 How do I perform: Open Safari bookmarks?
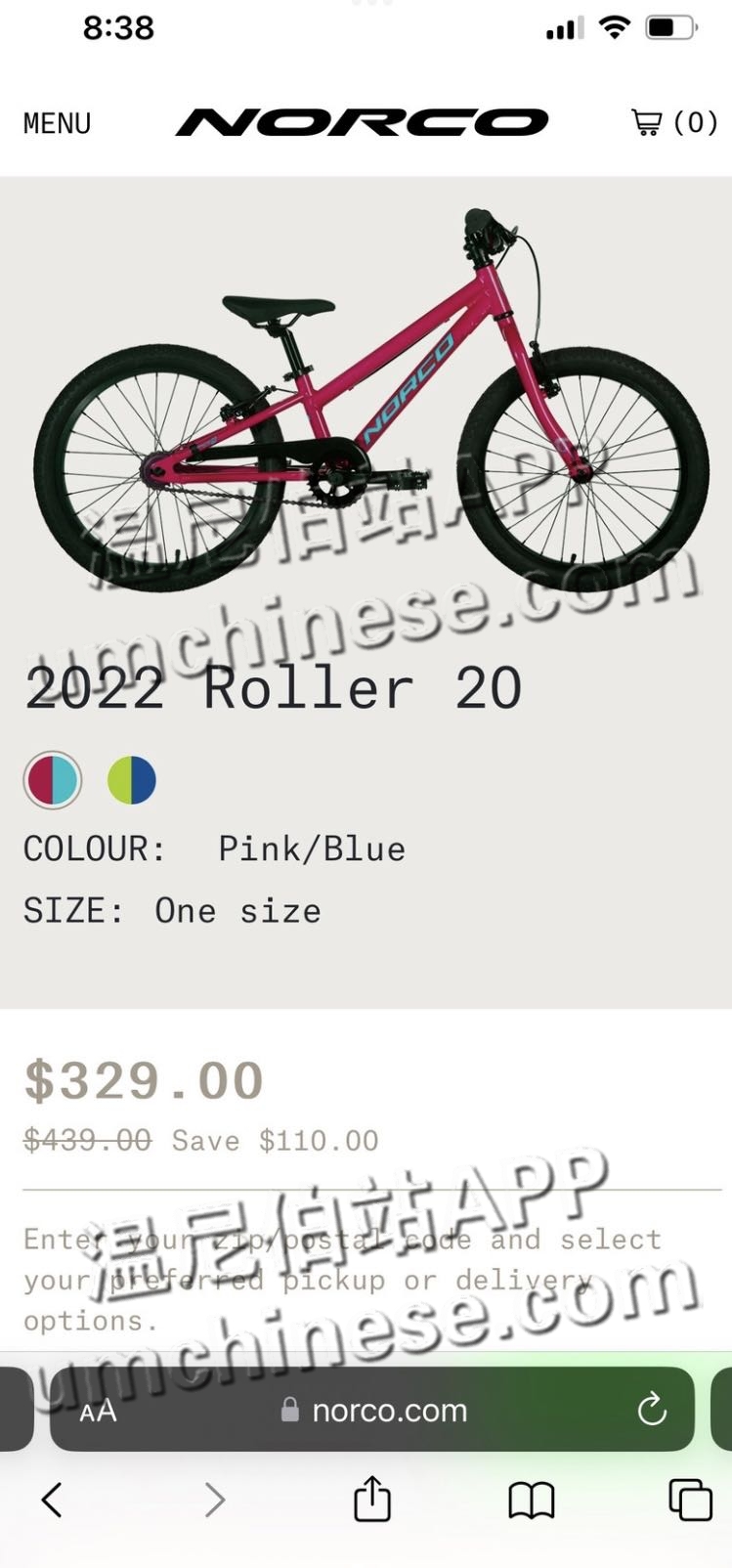(x=531, y=1500)
